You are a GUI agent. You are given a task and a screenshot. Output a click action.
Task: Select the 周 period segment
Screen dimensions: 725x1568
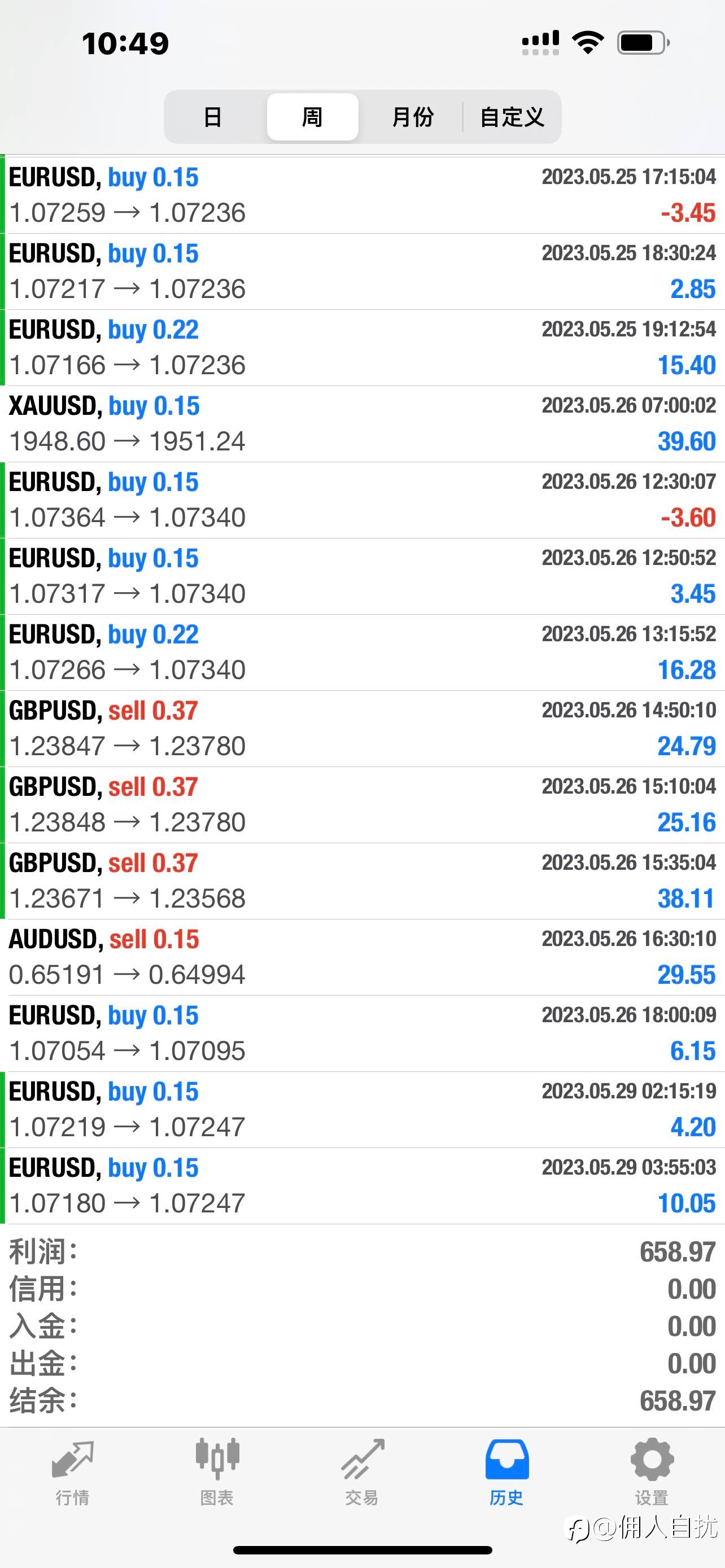pos(312,117)
